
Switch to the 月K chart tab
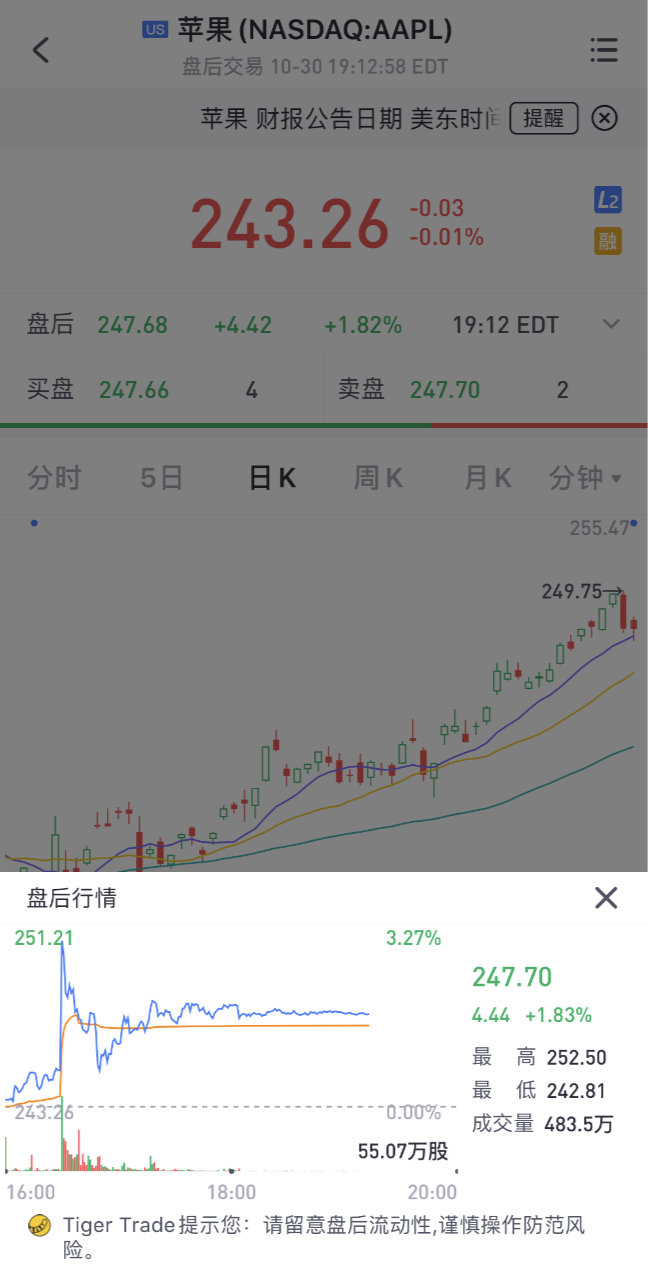[487, 478]
